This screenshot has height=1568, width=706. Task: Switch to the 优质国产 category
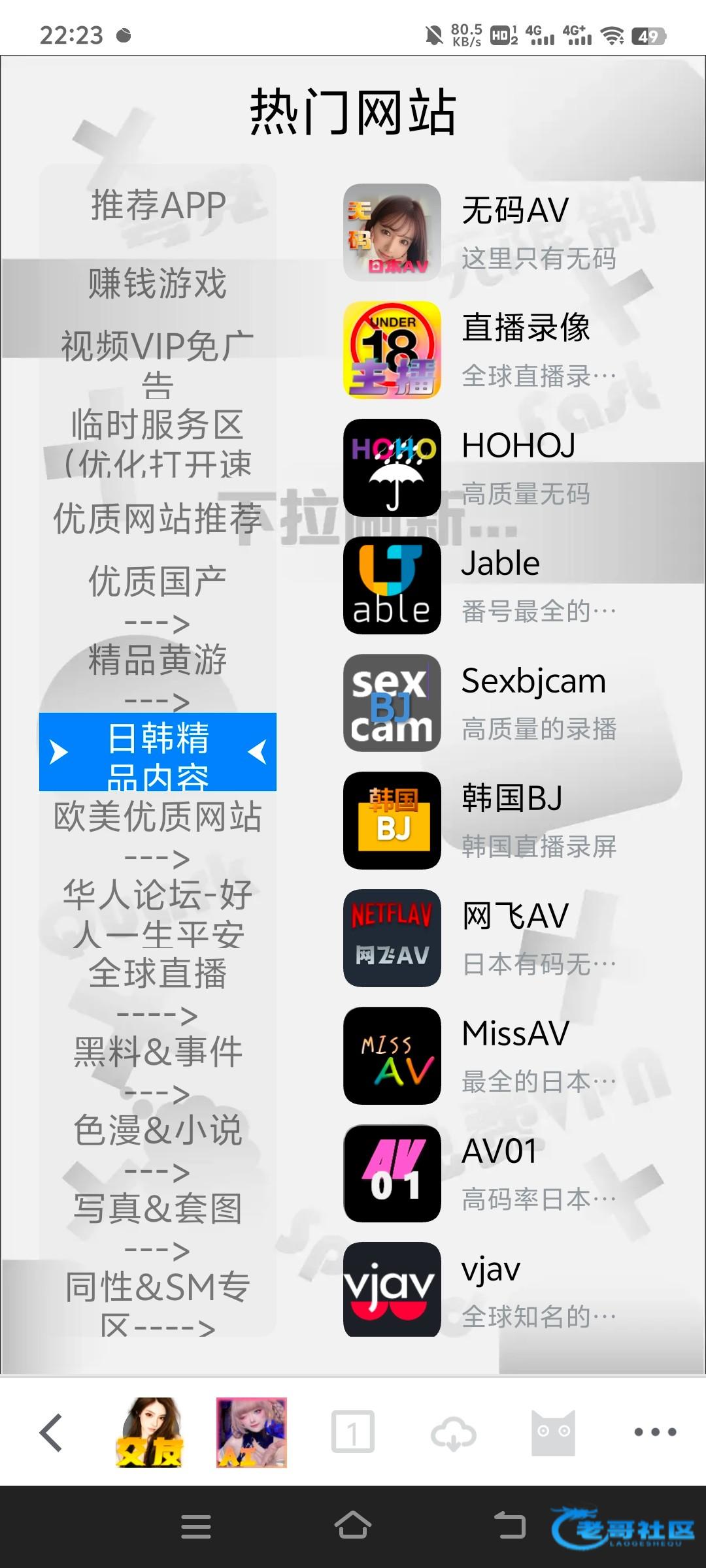click(x=158, y=581)
